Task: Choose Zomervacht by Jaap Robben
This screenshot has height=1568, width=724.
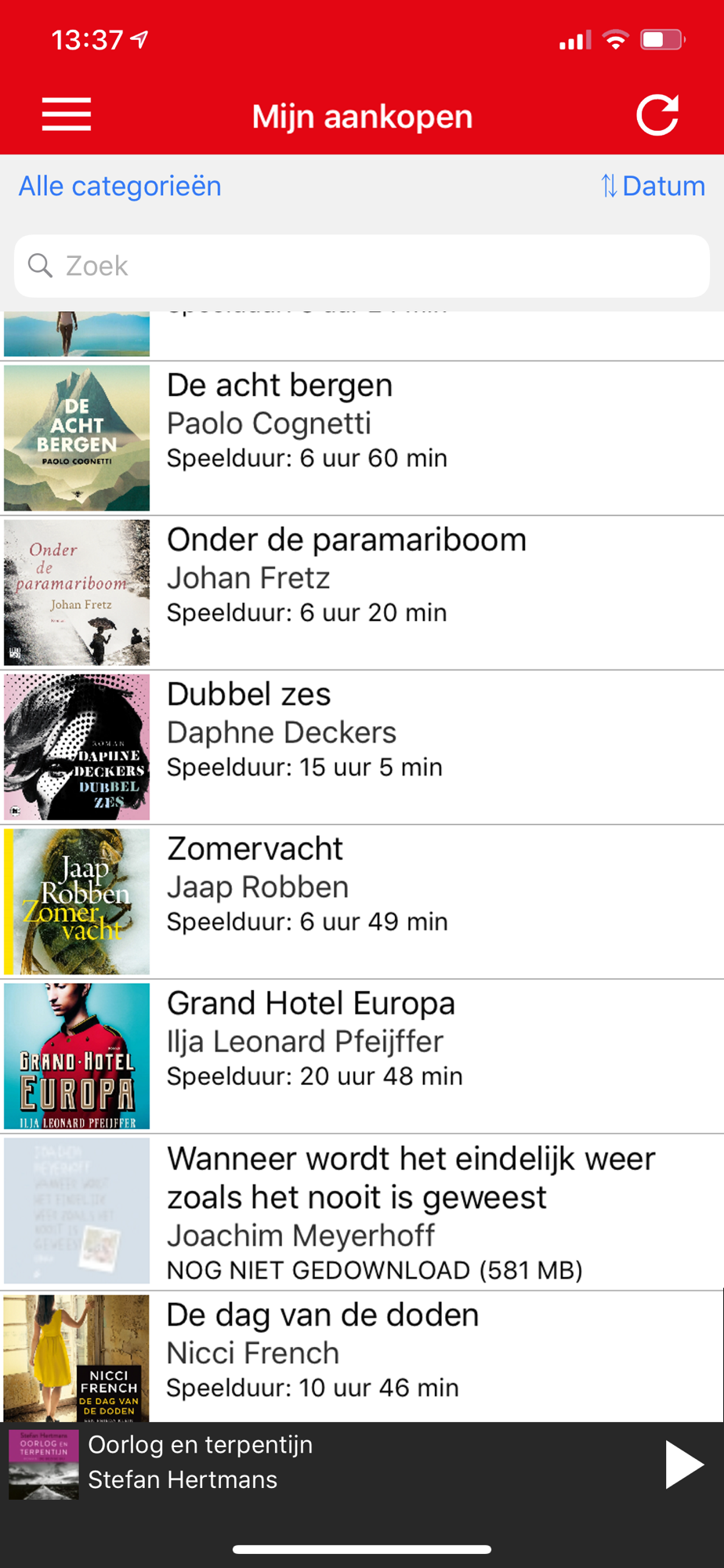Action: [x=360, y=901]
